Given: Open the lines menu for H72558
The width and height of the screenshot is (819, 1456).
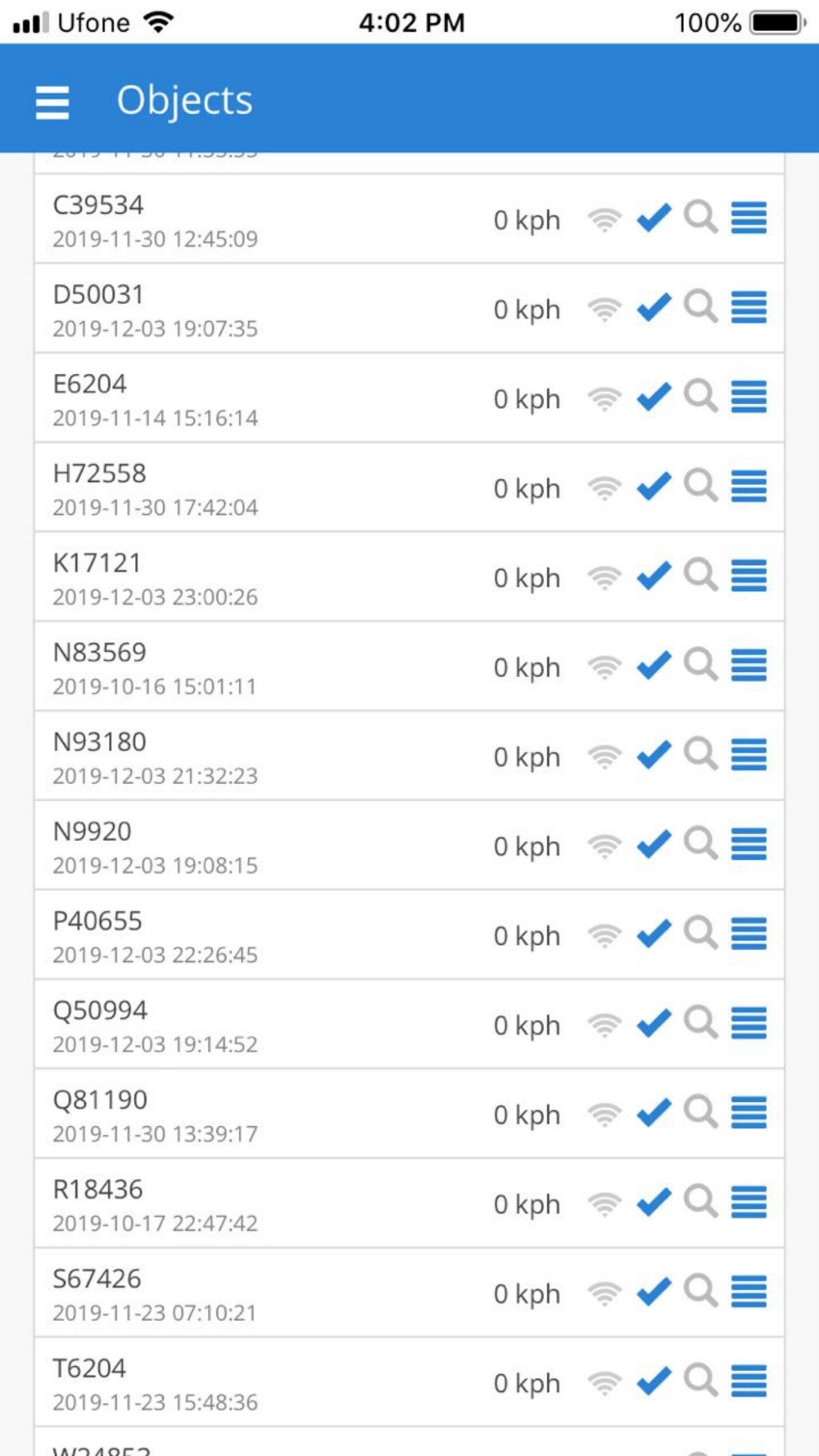Looking at the screenshot, I should (749, 486).
